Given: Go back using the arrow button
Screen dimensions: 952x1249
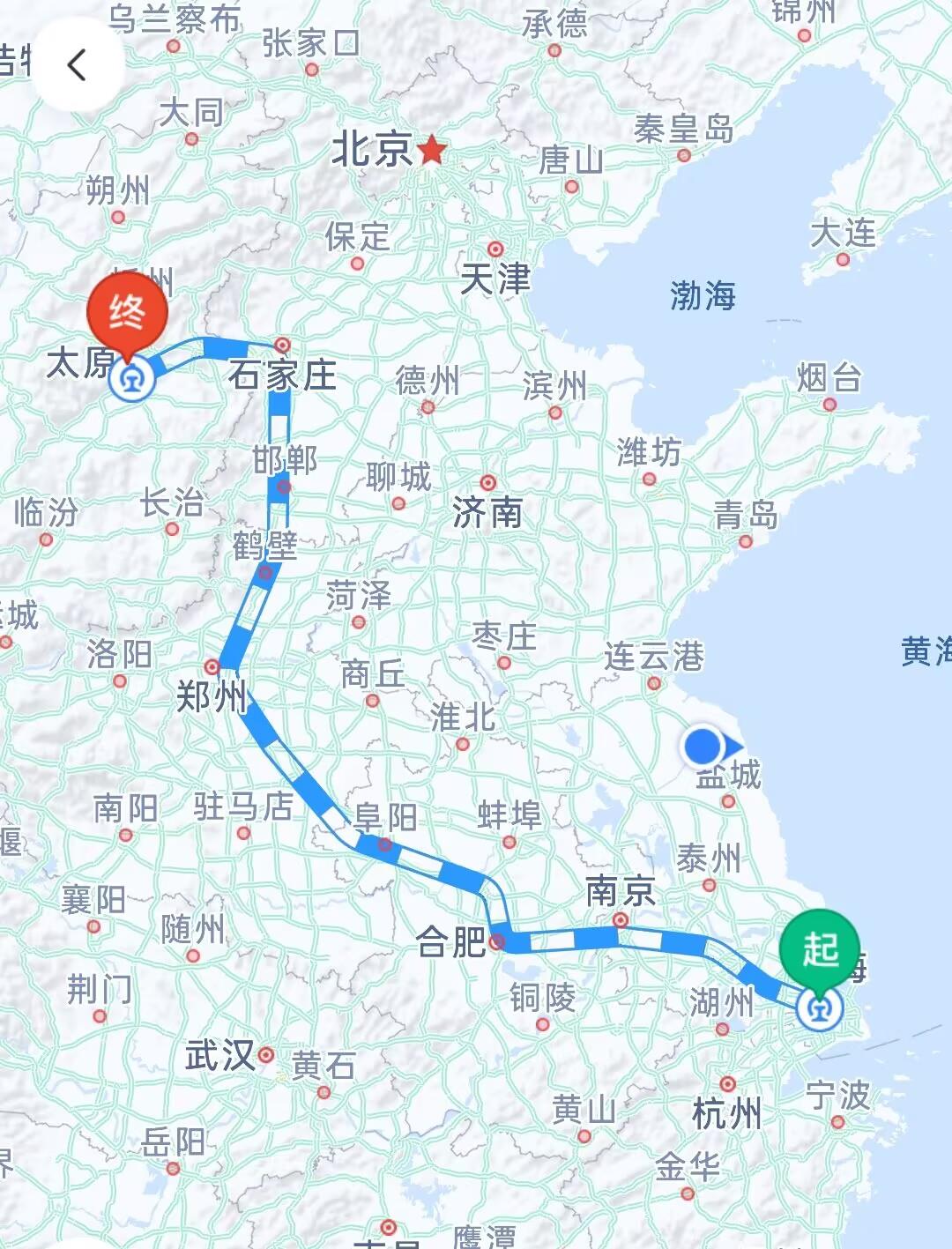Looking at the screenshot, I should [x=78, y=65].
